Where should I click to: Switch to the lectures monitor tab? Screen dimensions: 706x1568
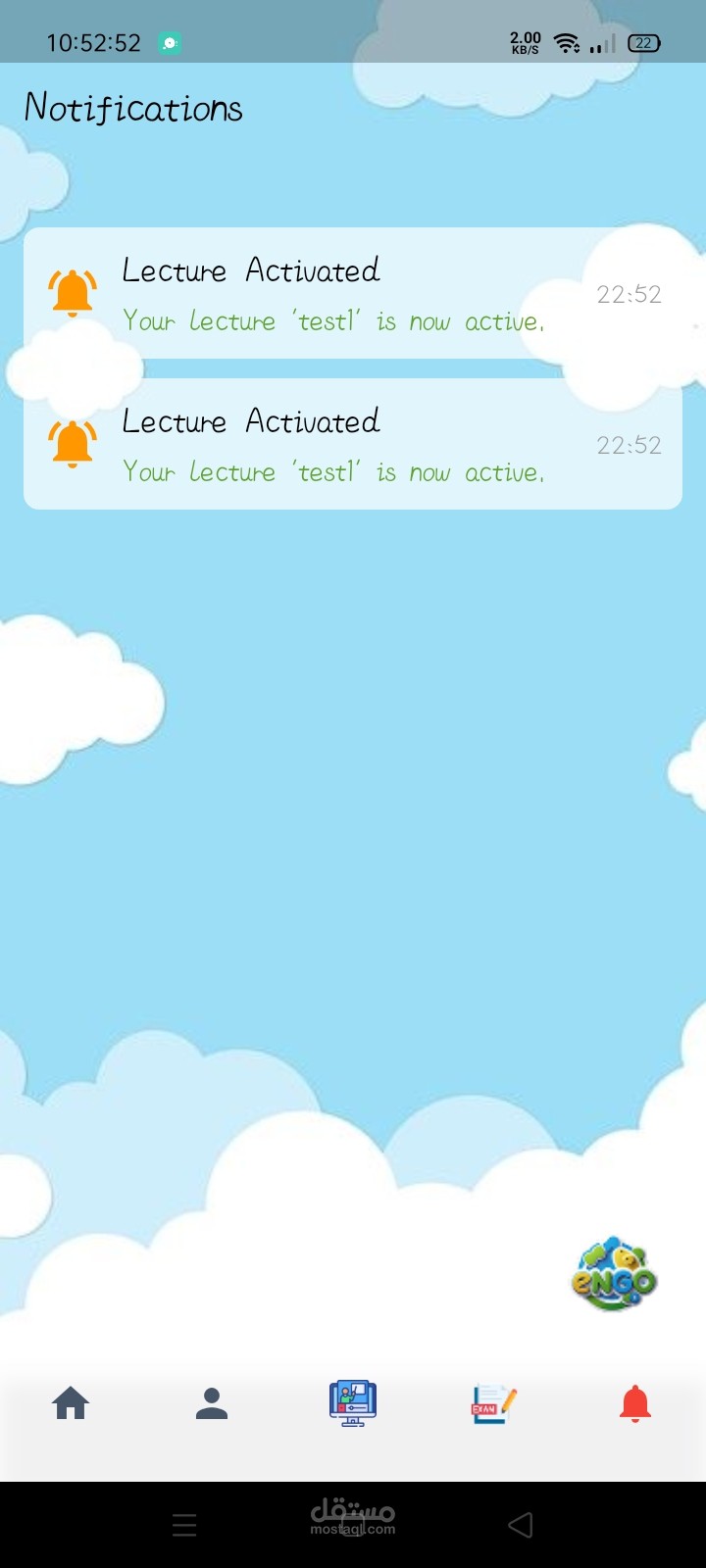click(x=353, y=1403)
